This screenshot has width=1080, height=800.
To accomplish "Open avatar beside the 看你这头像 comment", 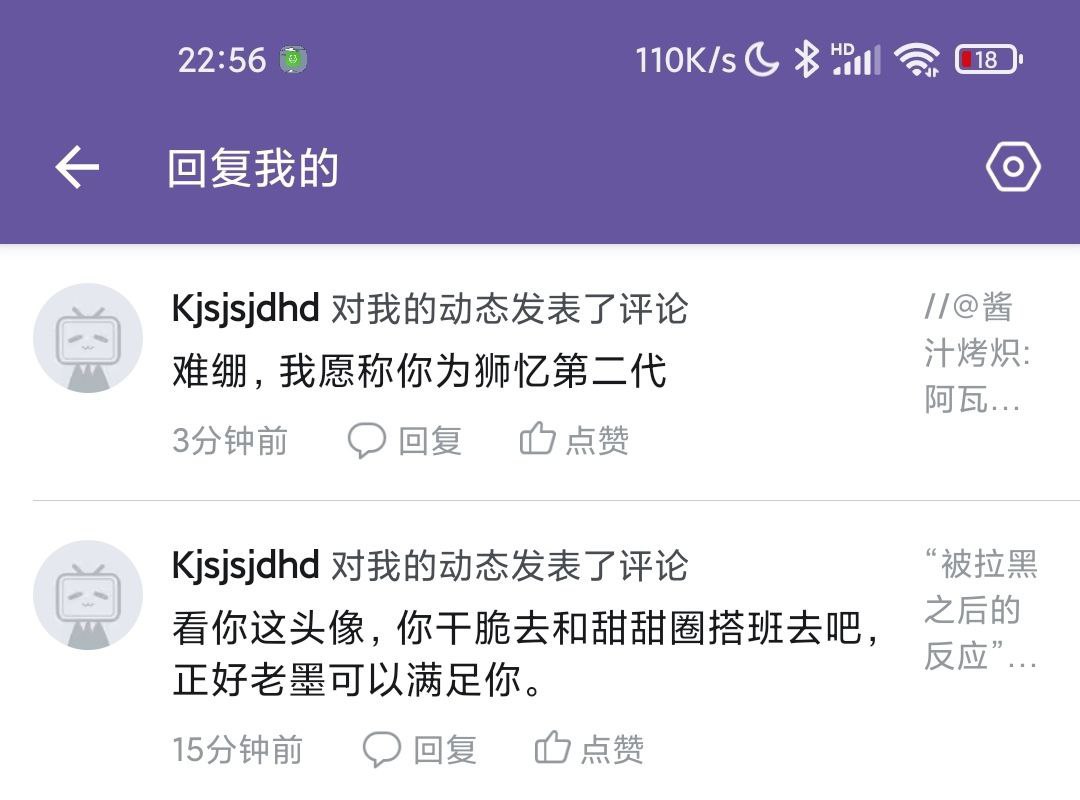I will click(88, 596).
